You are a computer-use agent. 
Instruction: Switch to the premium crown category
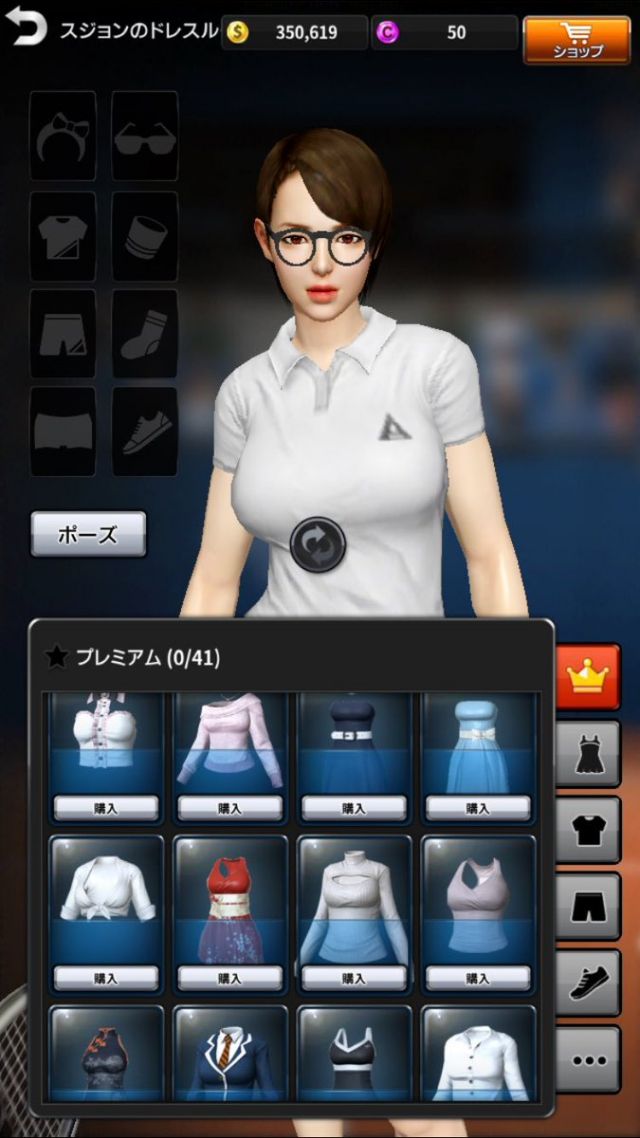[588, 677]
